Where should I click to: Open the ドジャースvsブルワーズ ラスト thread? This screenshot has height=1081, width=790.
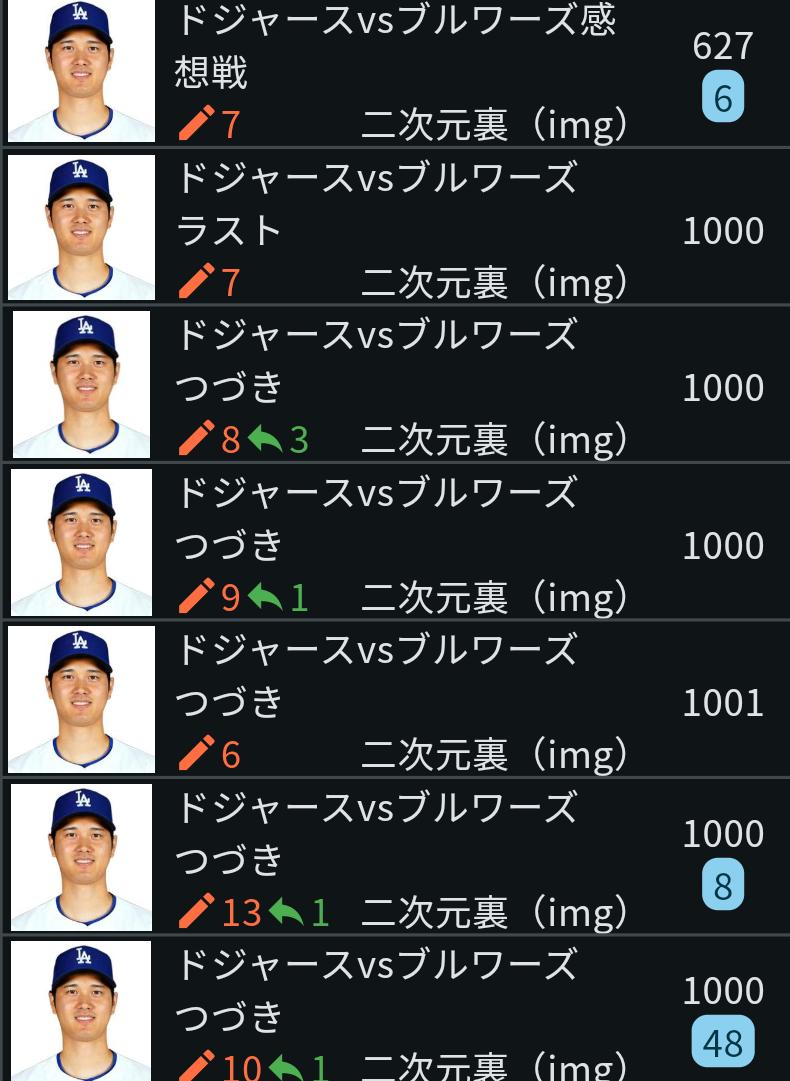376,204
